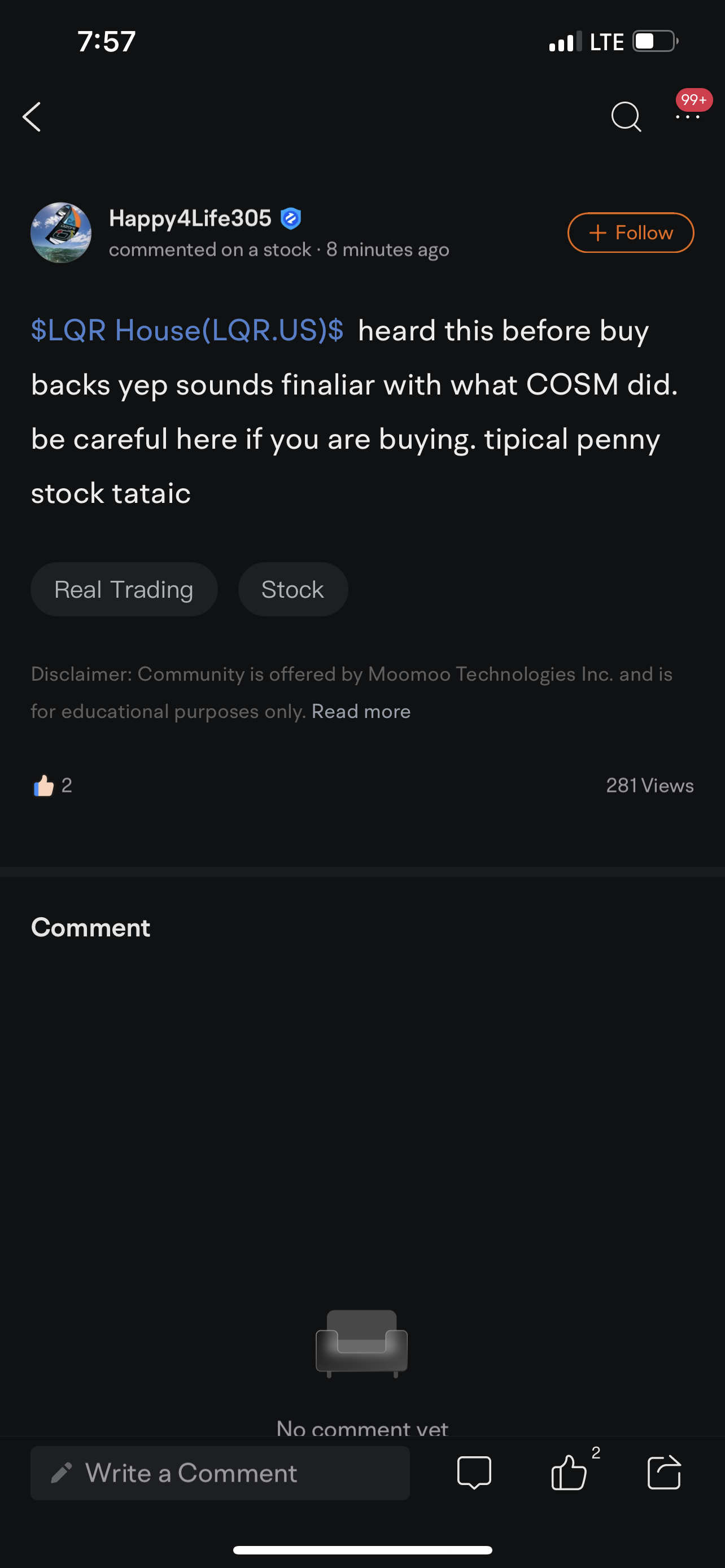This screenshot has height=1568, width=725.
Task: Open the $LQR House(LQR.US)$ stock link
Action: 187,331
